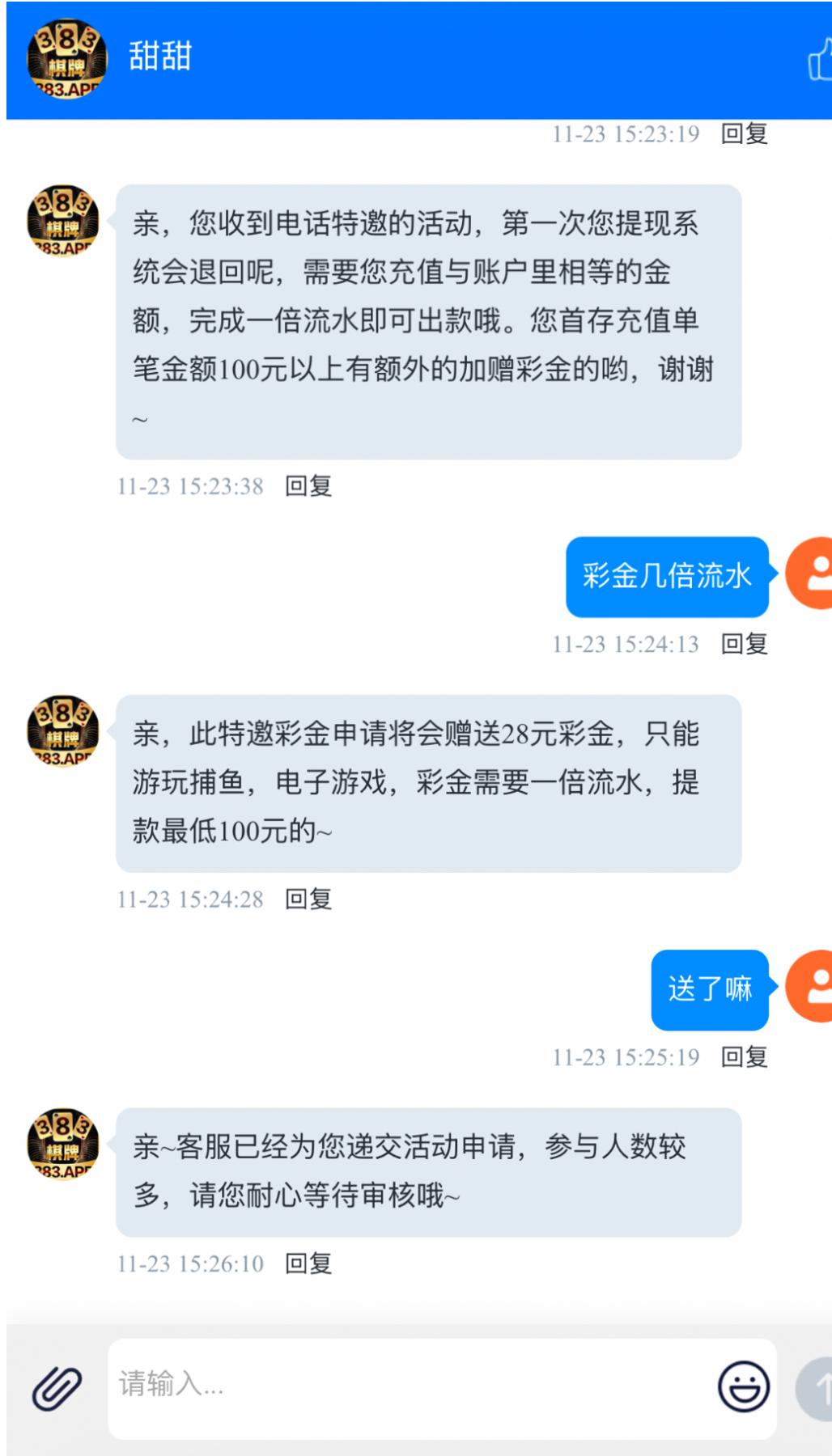Tap 回复 under the 15:23:19 message
Image resolution: width=832 pixels, height=1456 pixels.
tap(744, 134)
